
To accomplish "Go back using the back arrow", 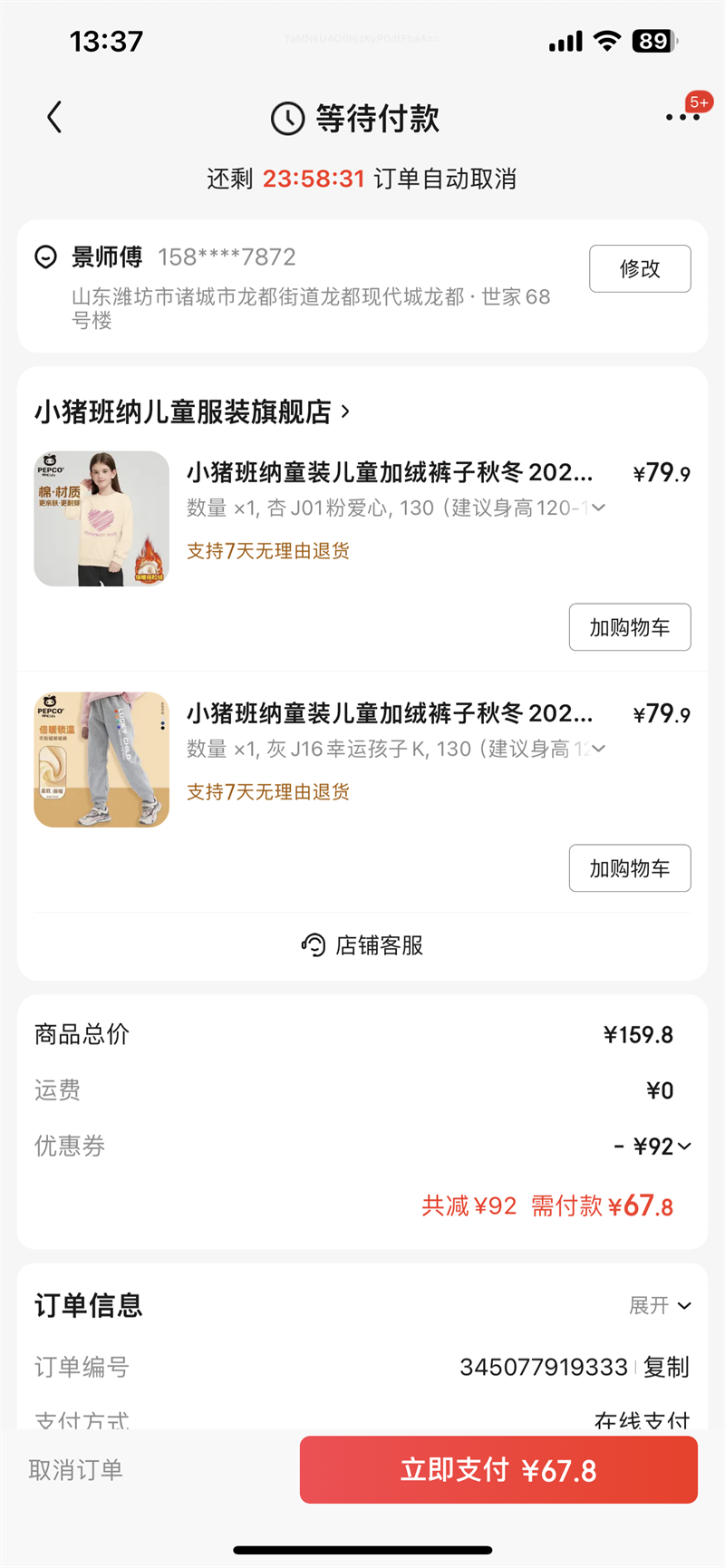I will (x=55, y=118).
